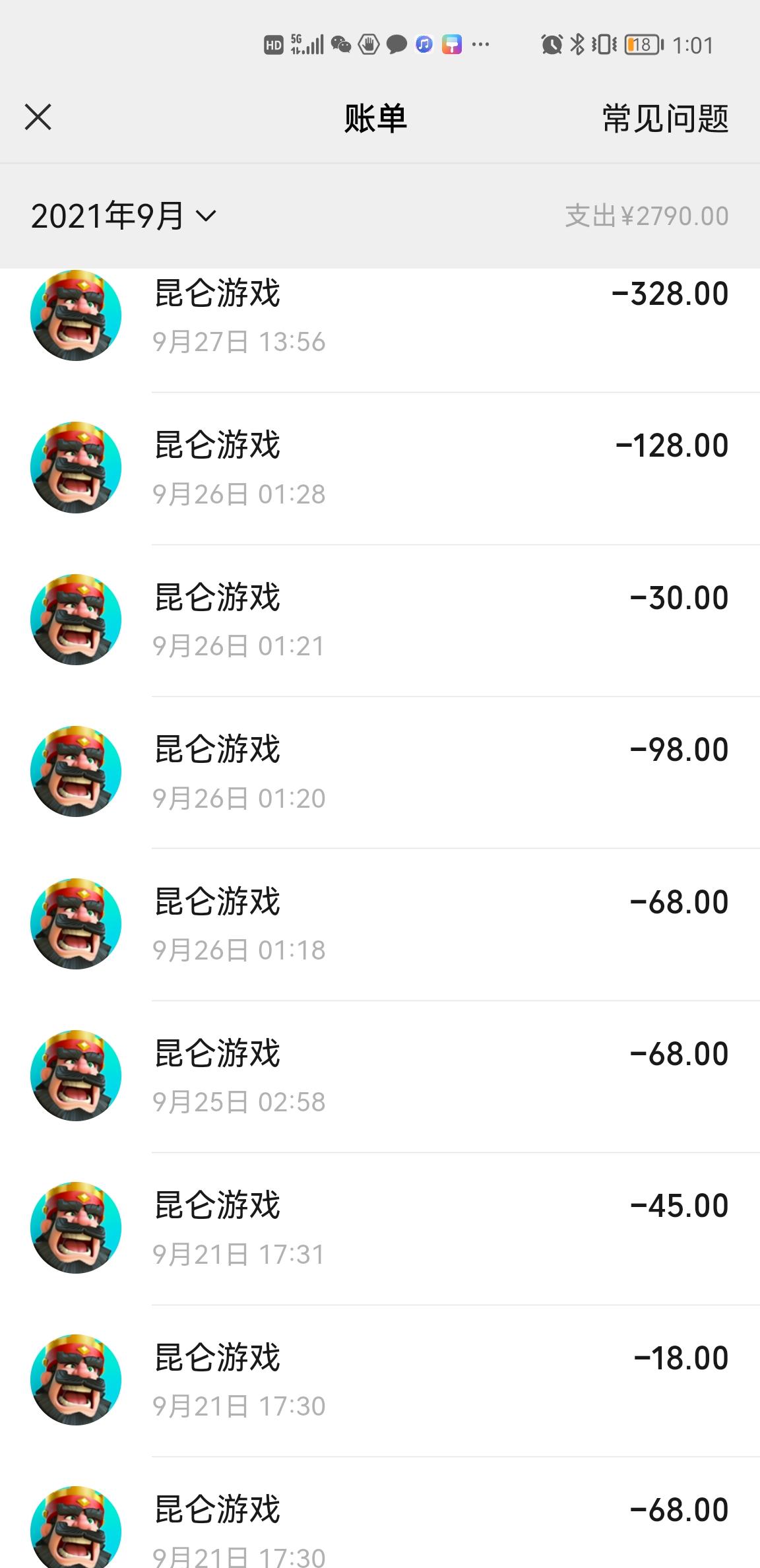
Task: Select the Bluetooth indicator in the status bar
Action: (577, 46)
